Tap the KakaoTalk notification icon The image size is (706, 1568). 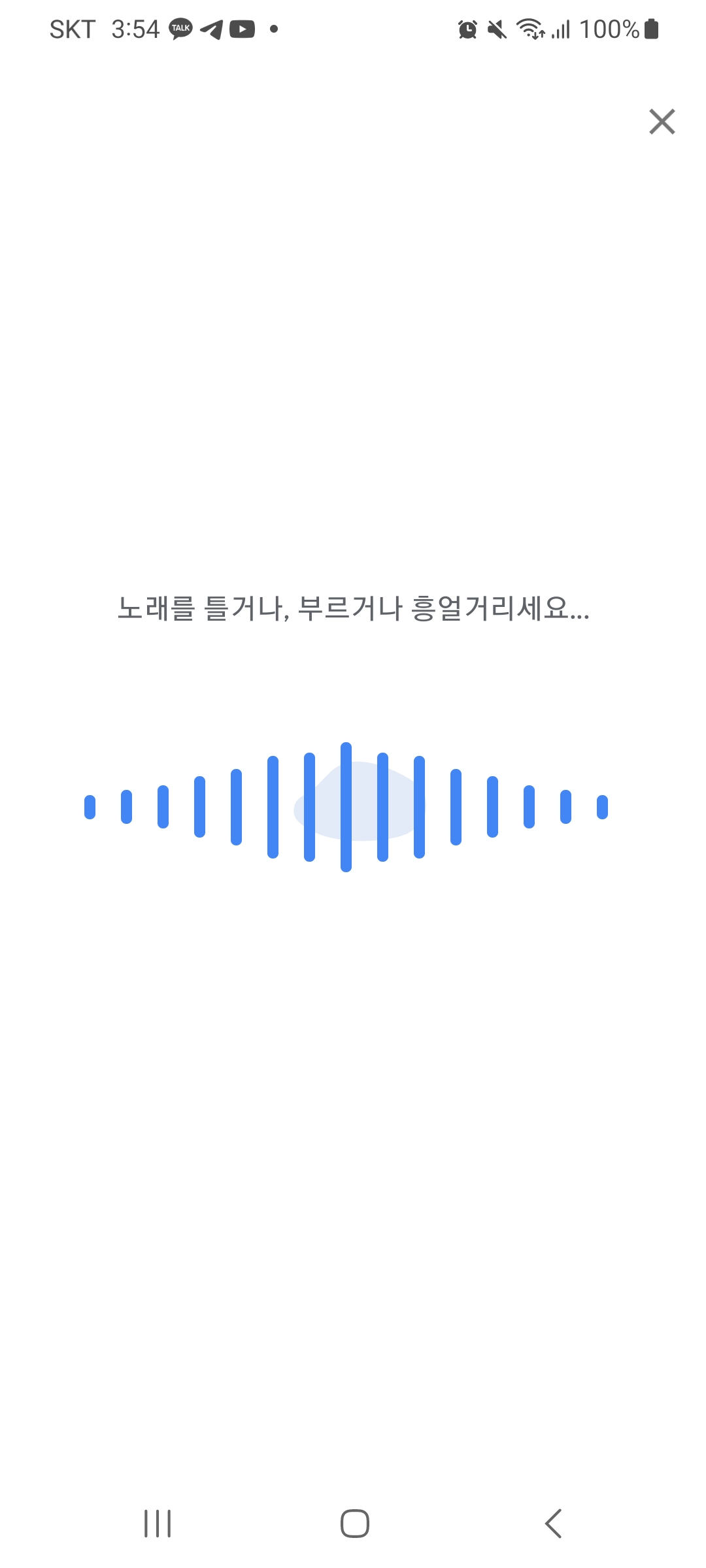(179, 28)
